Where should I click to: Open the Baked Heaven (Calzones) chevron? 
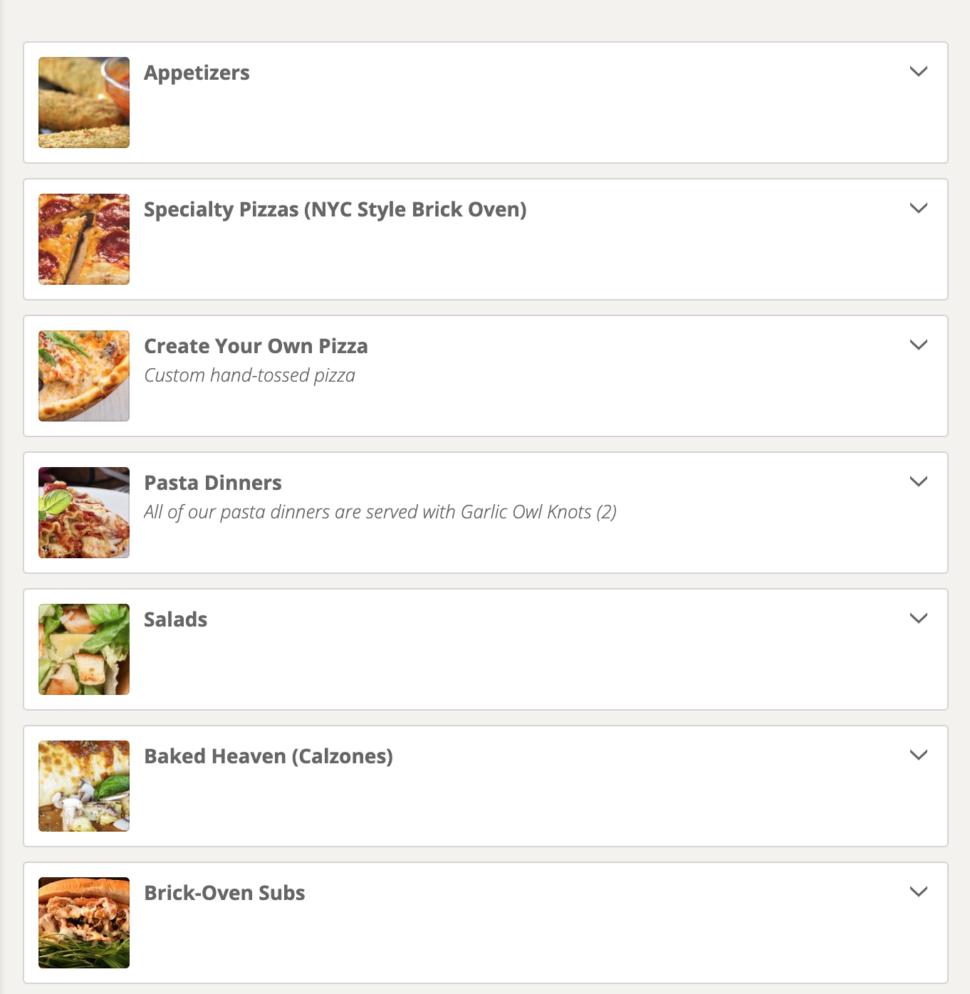coord(918,754)
